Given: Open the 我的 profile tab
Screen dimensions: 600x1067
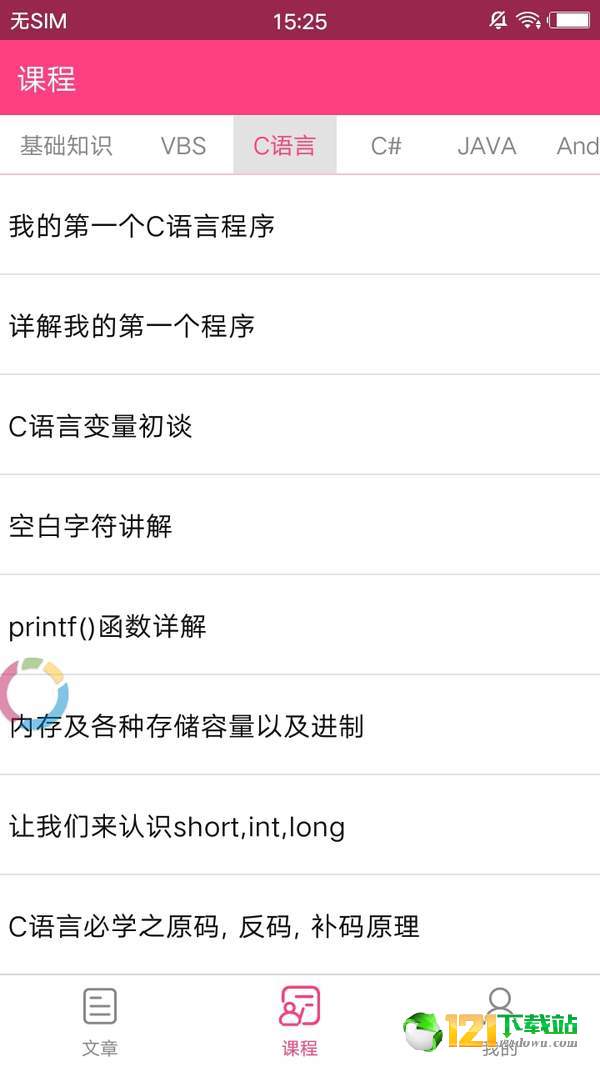Looking at the screenshot, I should tap(500, 1021).
